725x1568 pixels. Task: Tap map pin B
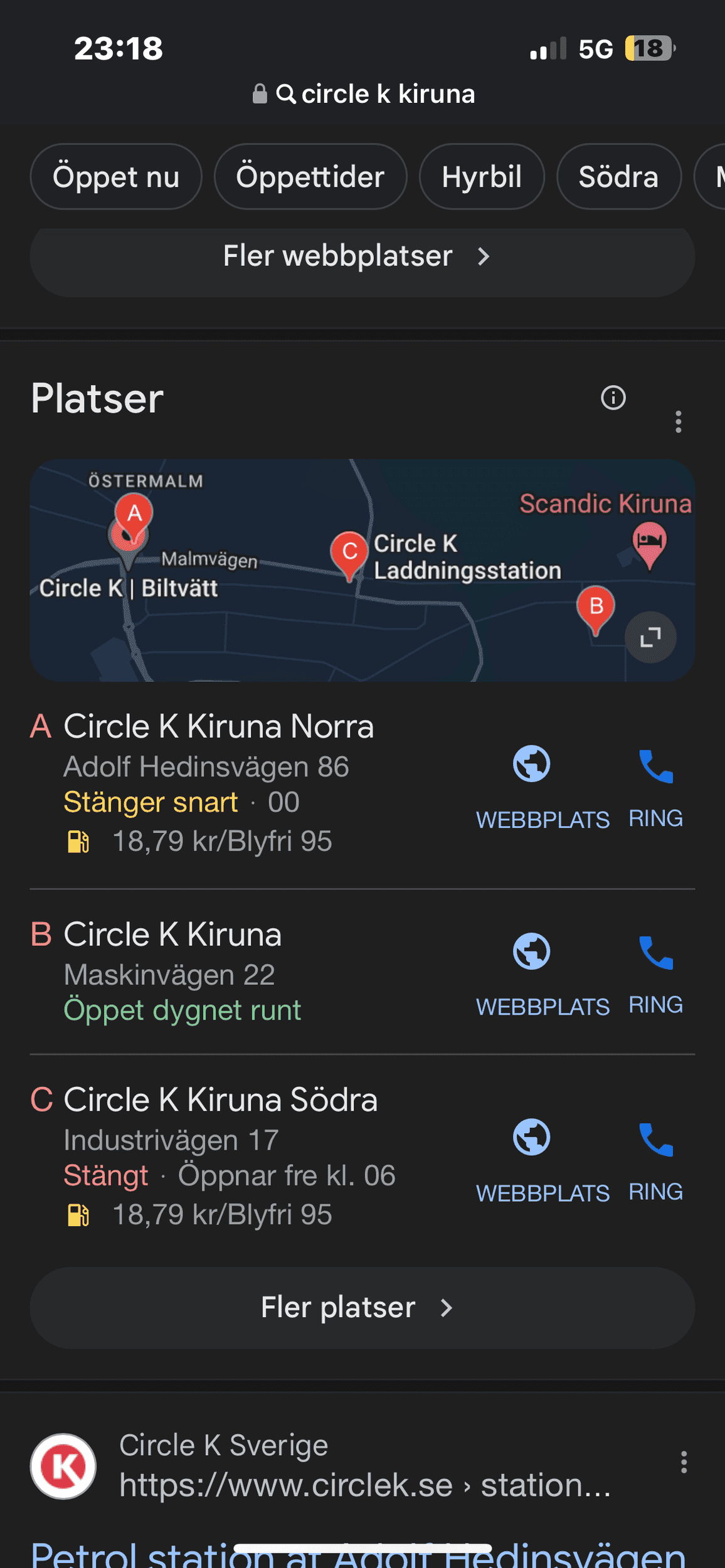pyautogui.click(x=595, y=607)
